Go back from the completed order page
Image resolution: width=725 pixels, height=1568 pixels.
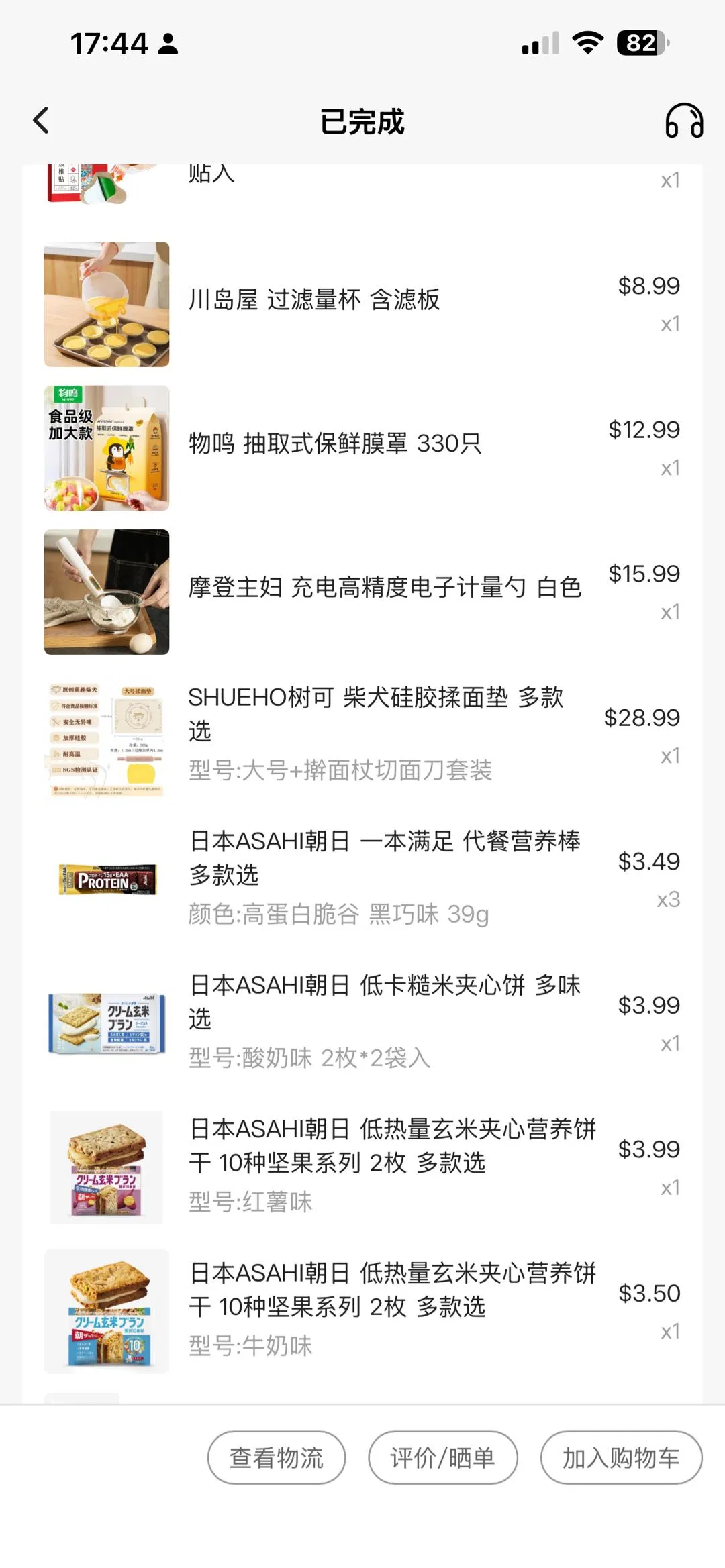pyautogui.click(x=42, y=121)
